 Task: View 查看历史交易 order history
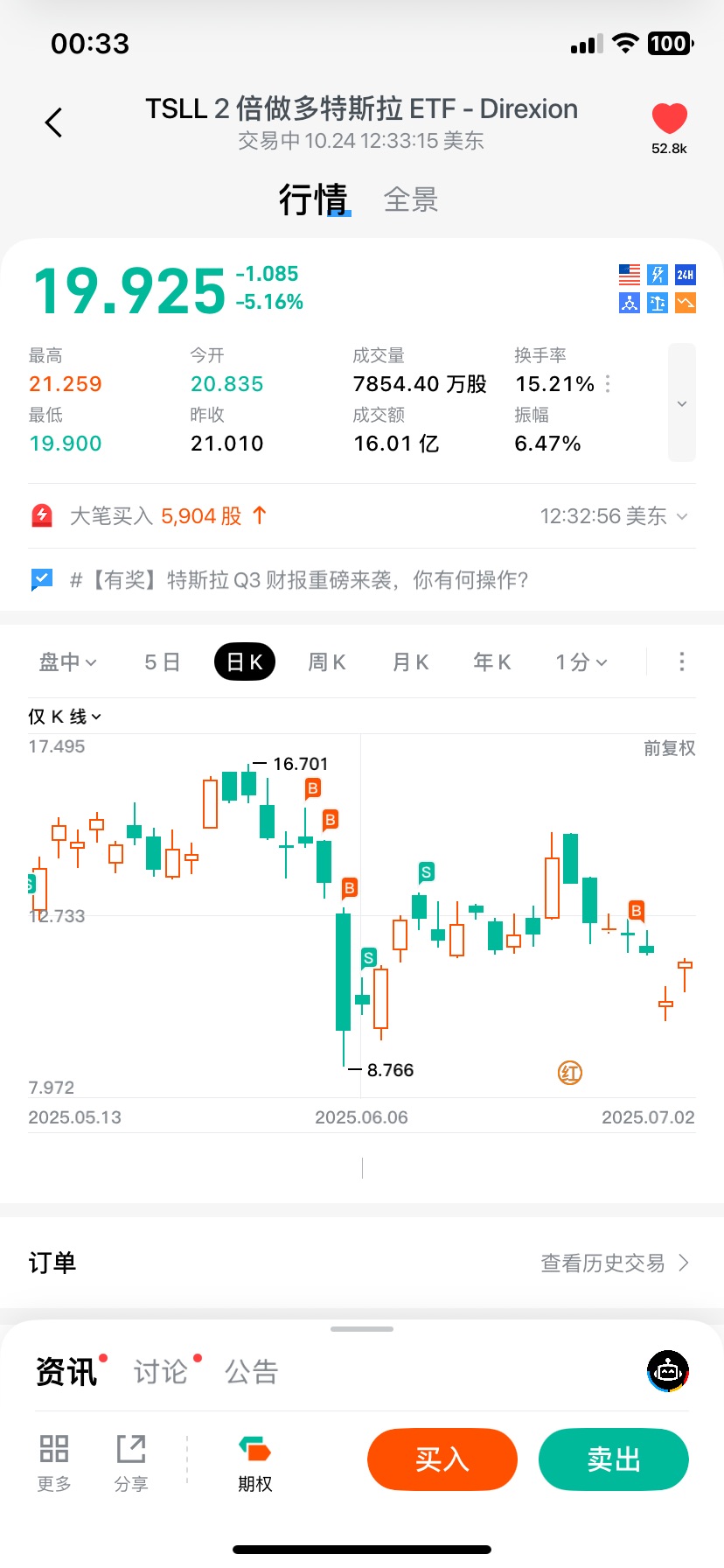point(614,1263)
